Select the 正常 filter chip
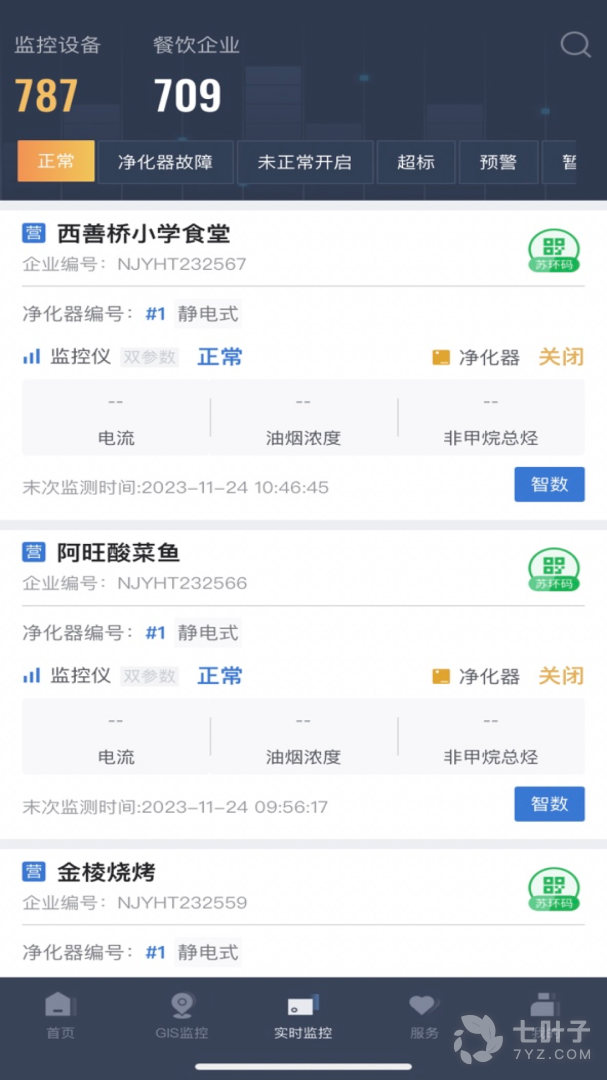Image resolution: width=607 pixels, height=1080 pixels. pyautogui.click(x=56, y=161)
